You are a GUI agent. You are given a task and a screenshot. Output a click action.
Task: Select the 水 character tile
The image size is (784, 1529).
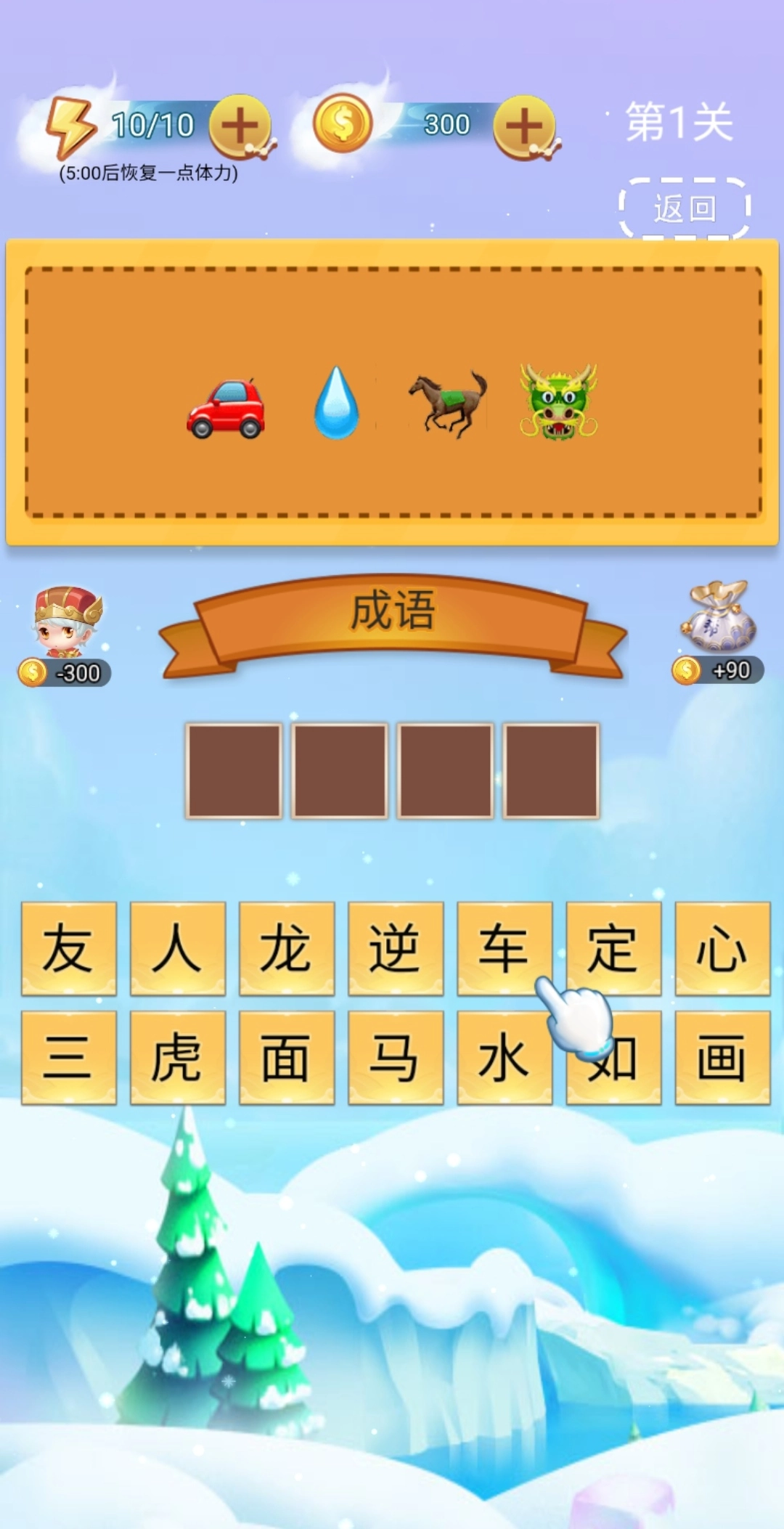(505, 1059)
